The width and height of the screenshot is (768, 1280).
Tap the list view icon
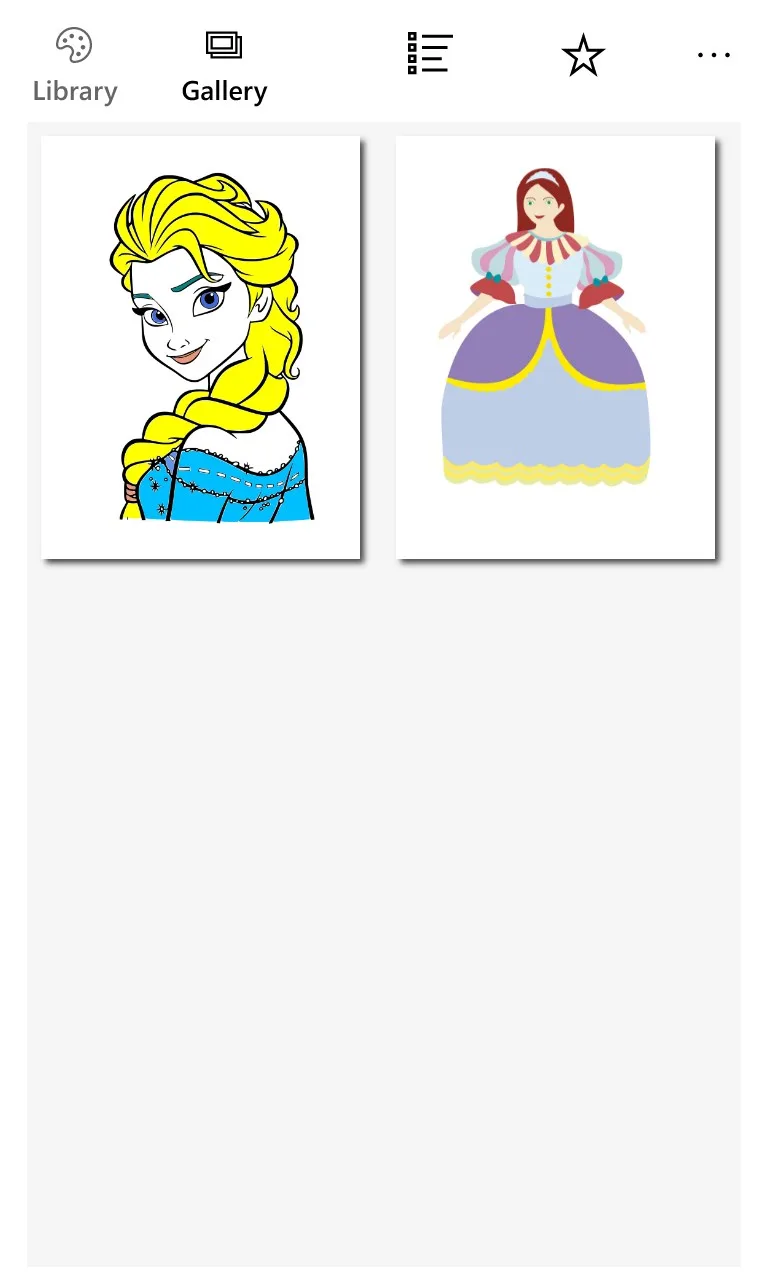tap(430, 54)
